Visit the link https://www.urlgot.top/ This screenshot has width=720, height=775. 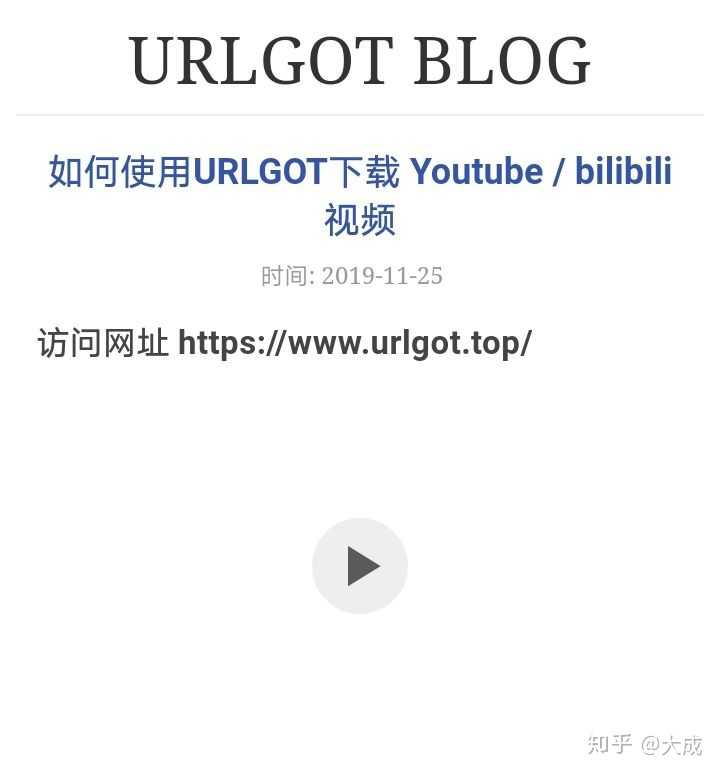coord(352,342)
